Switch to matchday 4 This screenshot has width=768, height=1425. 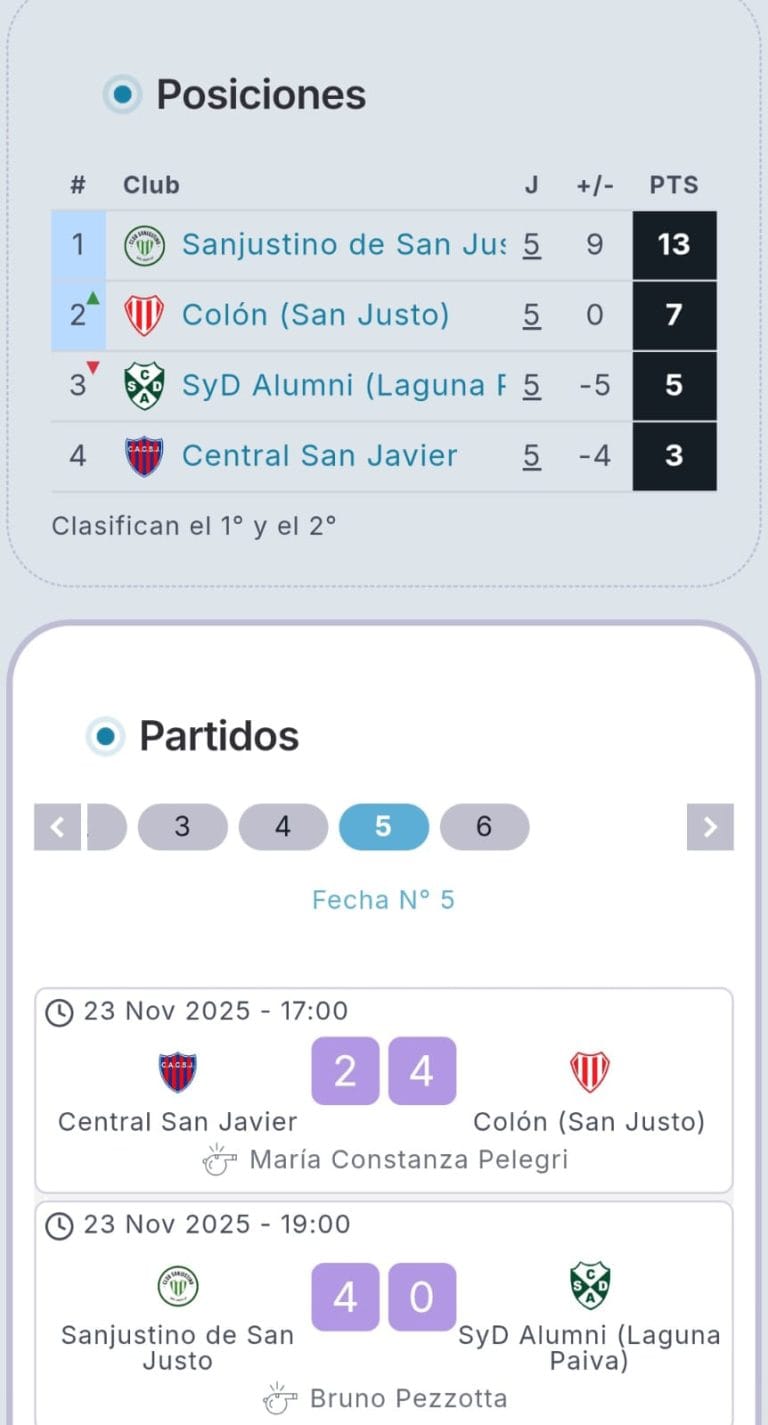pyautogui.click(x=283, y=827)
